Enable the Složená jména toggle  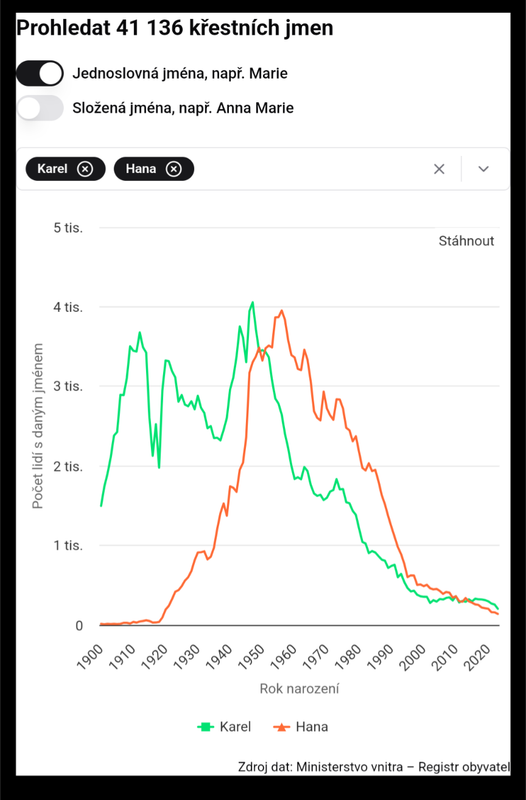tap(40, 108)
